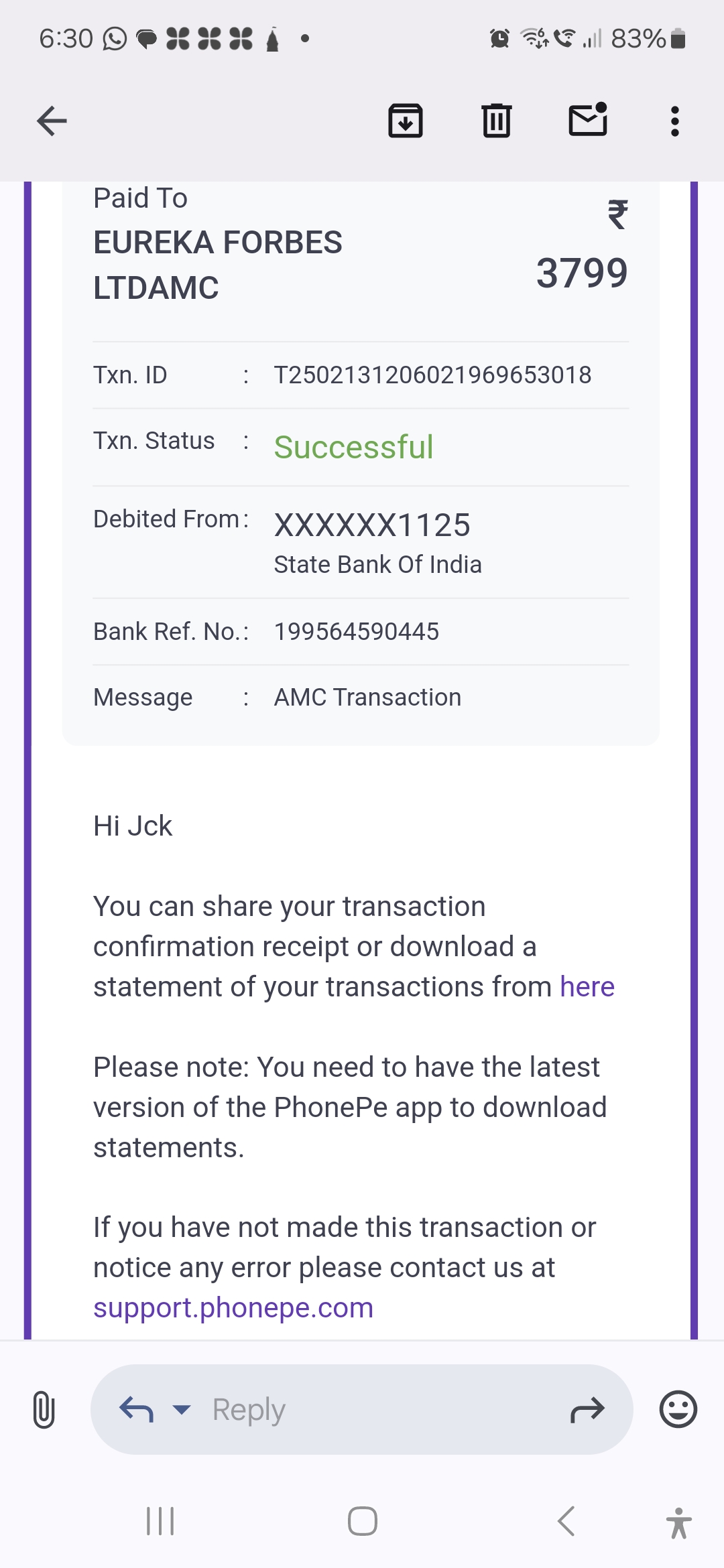Open recent apps from navigation bar
724x1568 pixels.
pos(160,1521)
